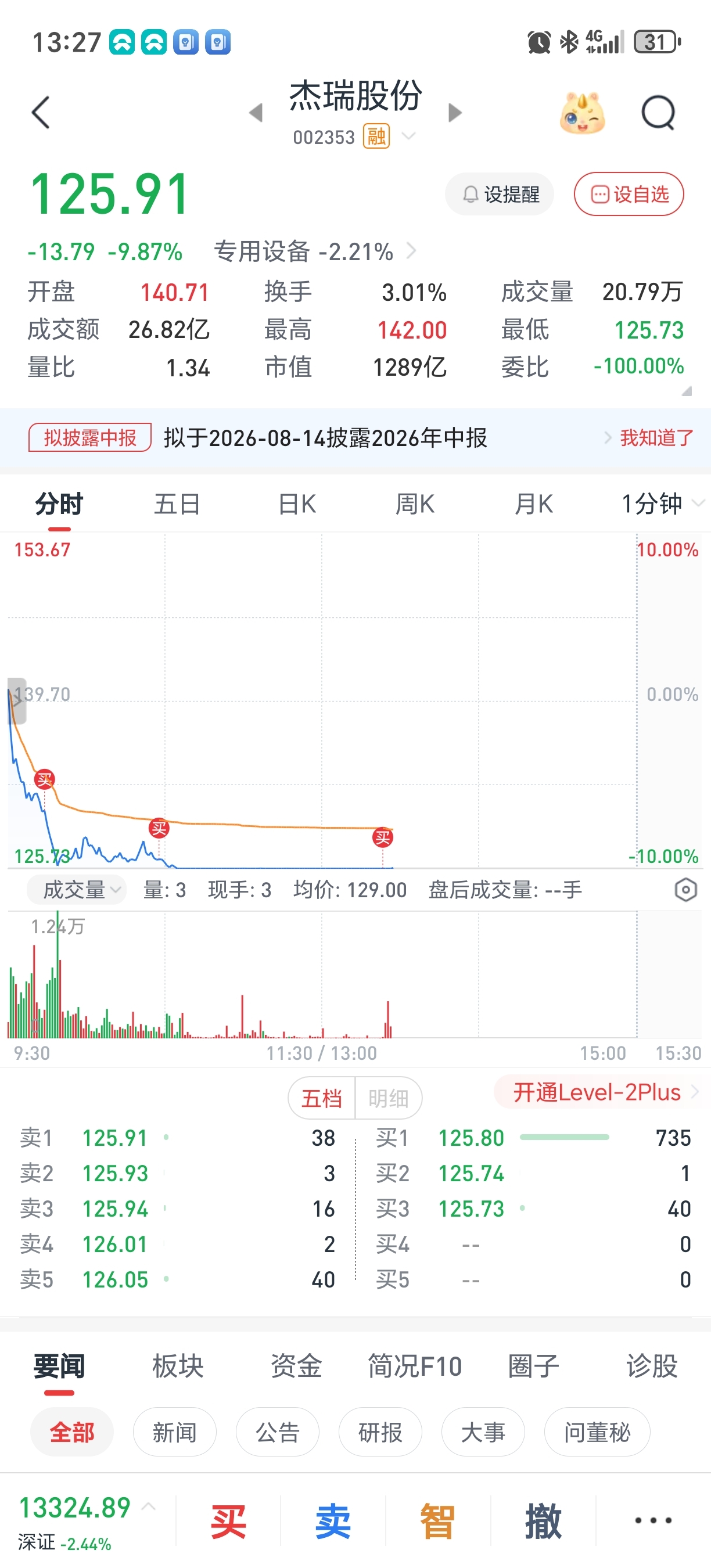Screen dimensions: 711x1568
Task: Tap the blue 卖 button
Action: (x=333, y=1520)
